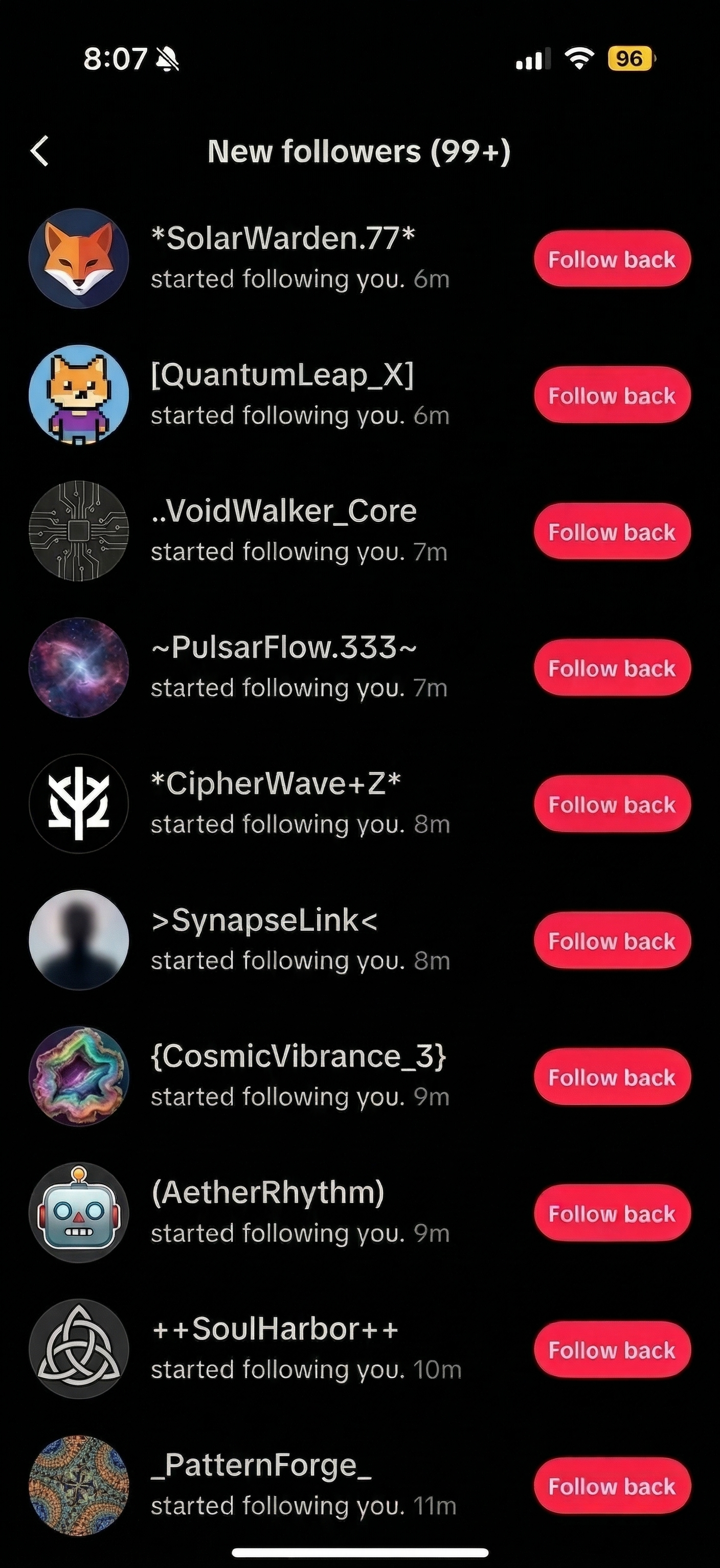720x1568 pixels.
Task: View [QuantumLeap_X] pixel cat avatar
Action: click(79, 395)
